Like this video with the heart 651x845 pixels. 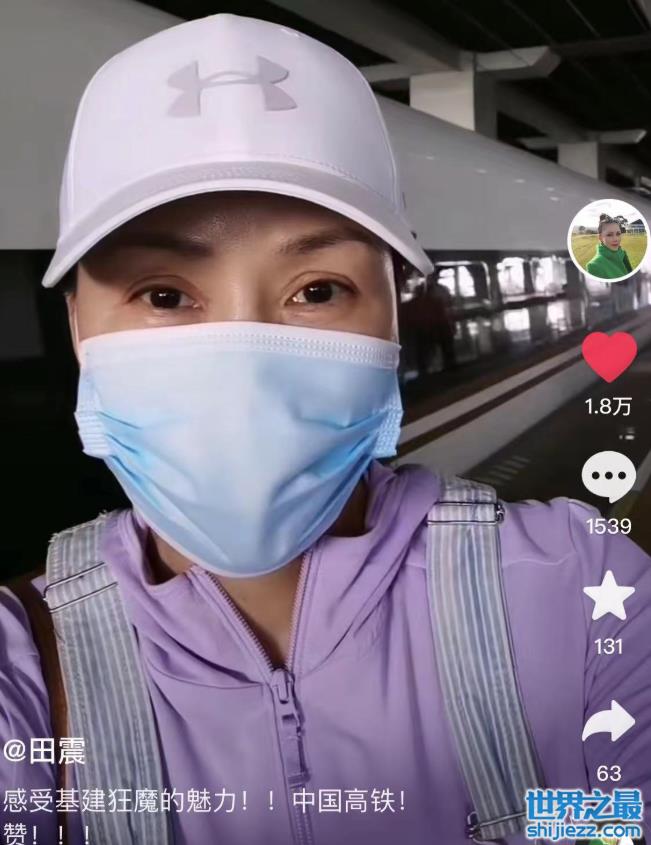(609, 357)
